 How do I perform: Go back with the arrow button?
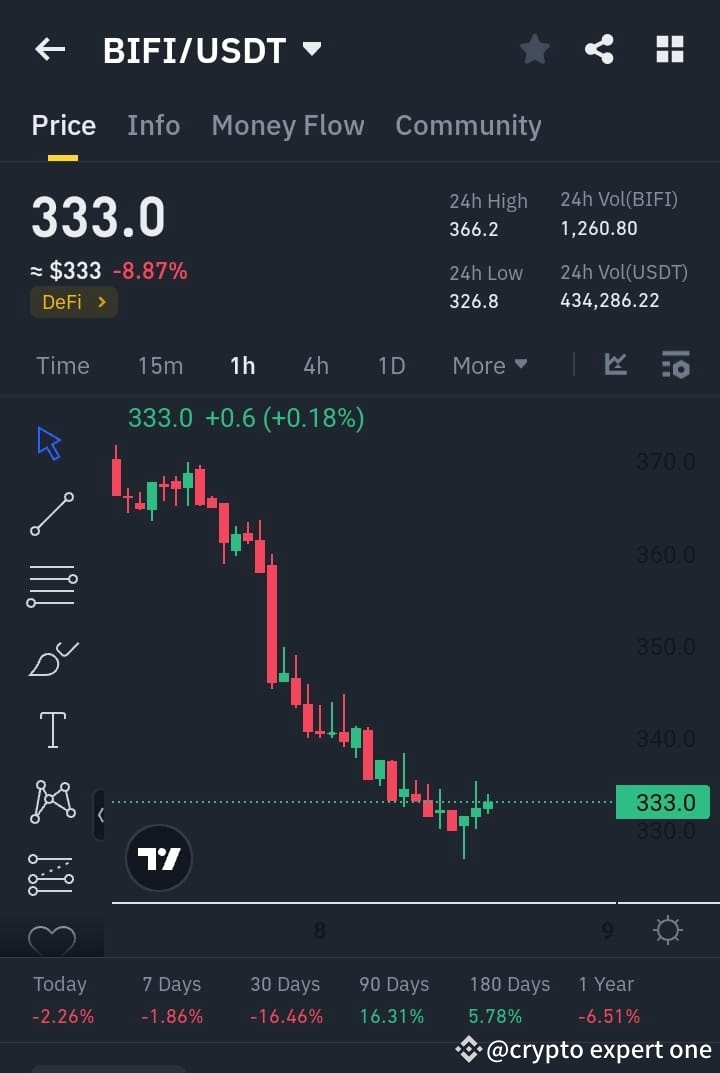(x=50, y=48)
